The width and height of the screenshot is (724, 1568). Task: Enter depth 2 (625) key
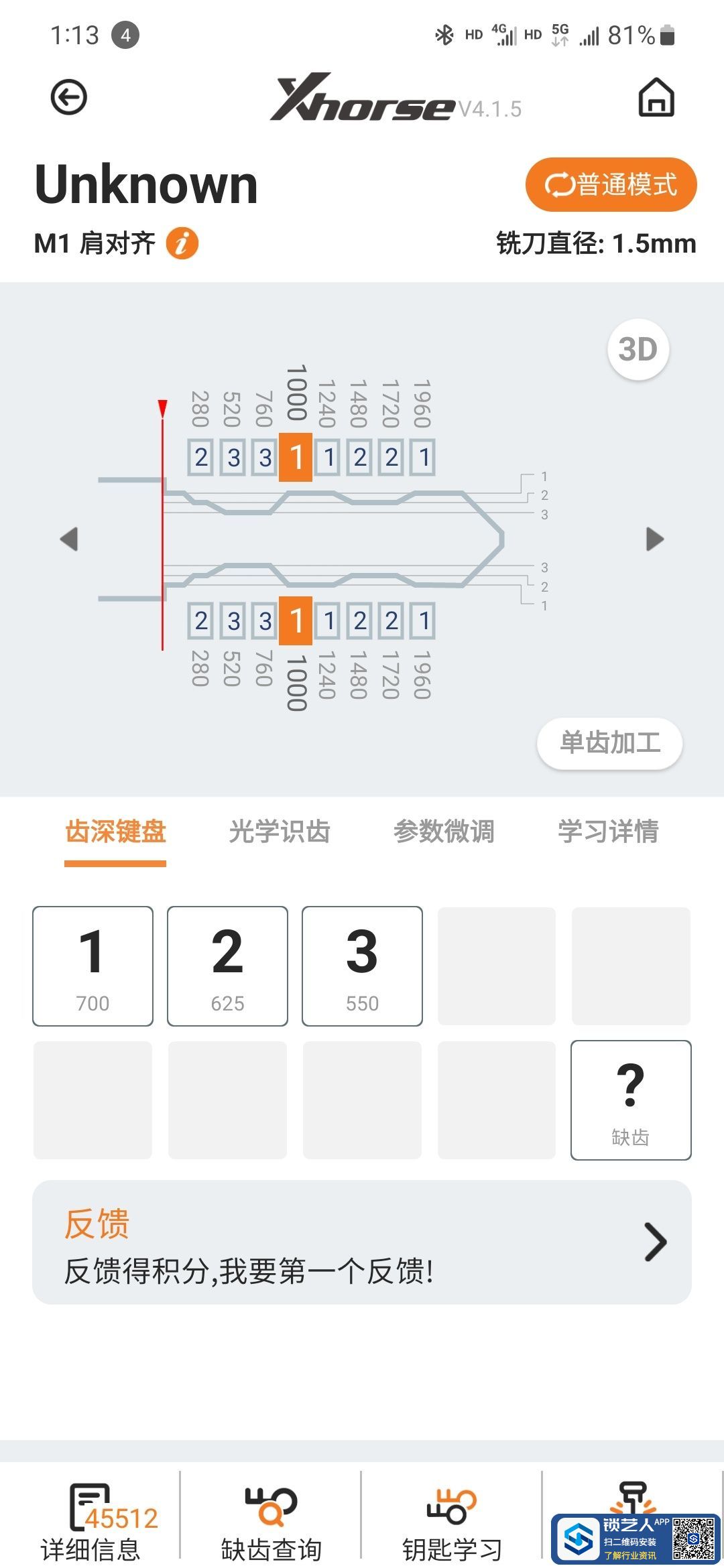(227, 966)
